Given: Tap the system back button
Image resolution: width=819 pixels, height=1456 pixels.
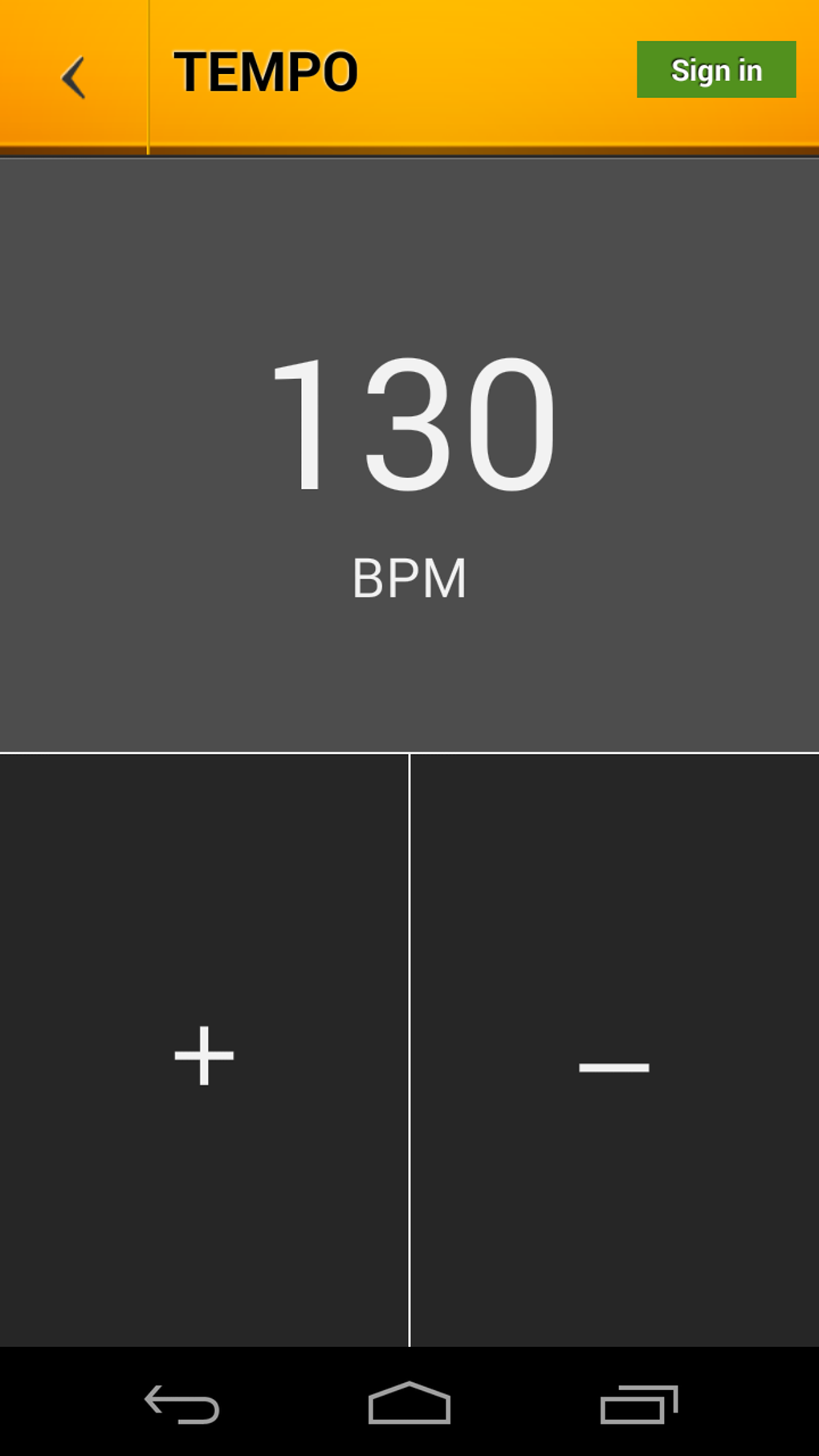Looking at the screenshot, I should pyautogui.click(x=182, y=1404).
